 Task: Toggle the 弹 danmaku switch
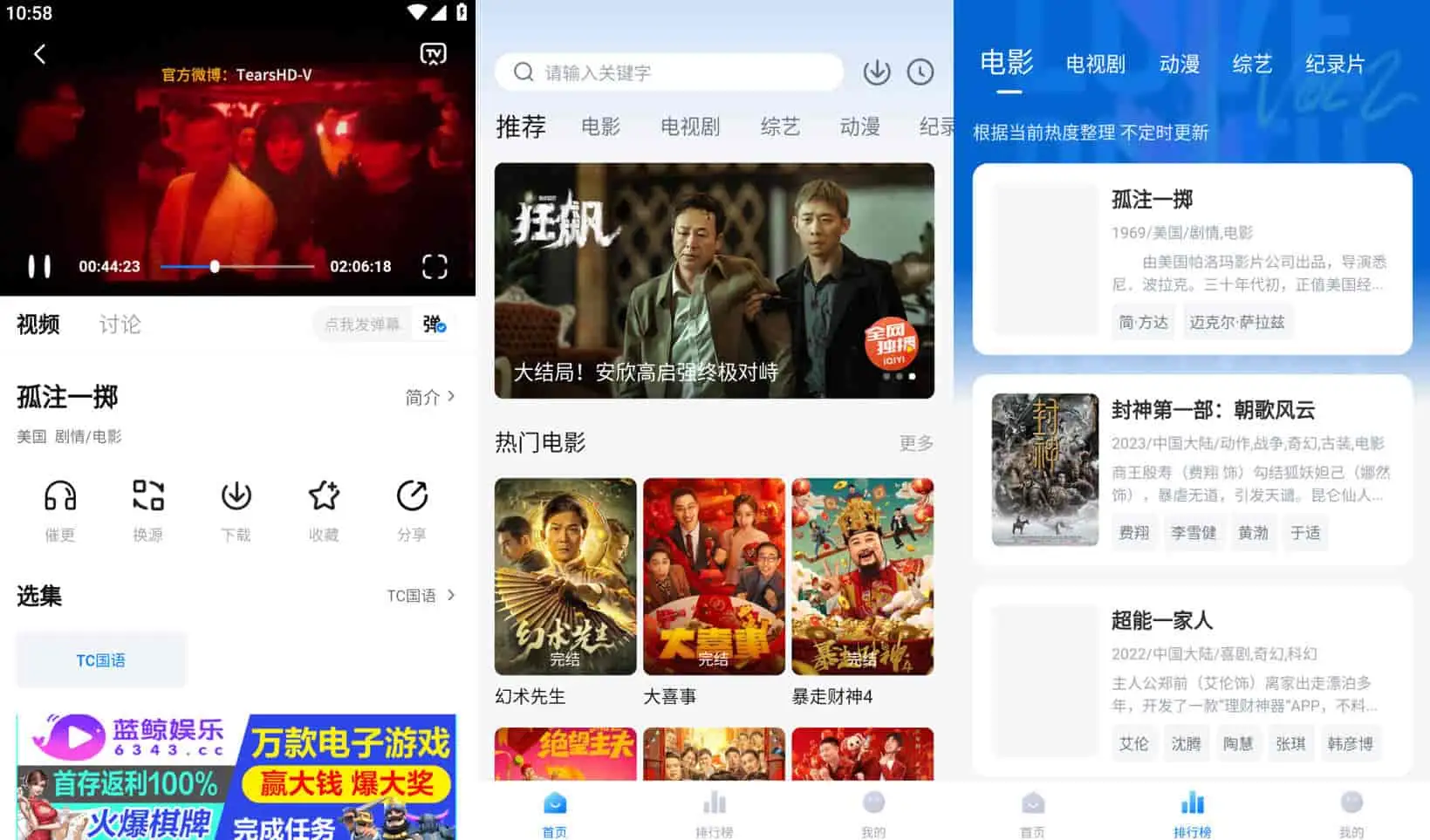434,324
